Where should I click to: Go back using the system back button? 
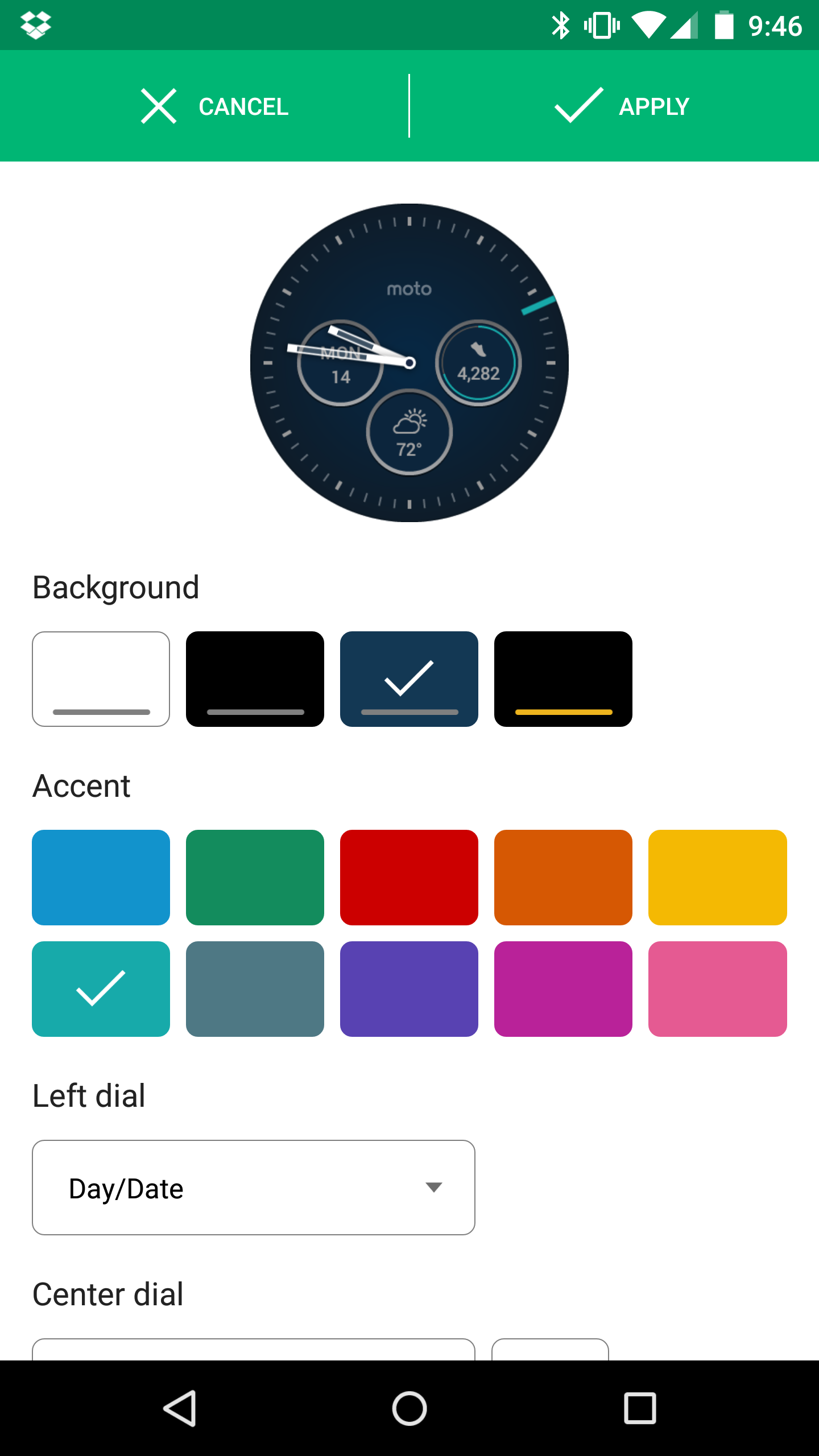click(x=180, y=1408)
